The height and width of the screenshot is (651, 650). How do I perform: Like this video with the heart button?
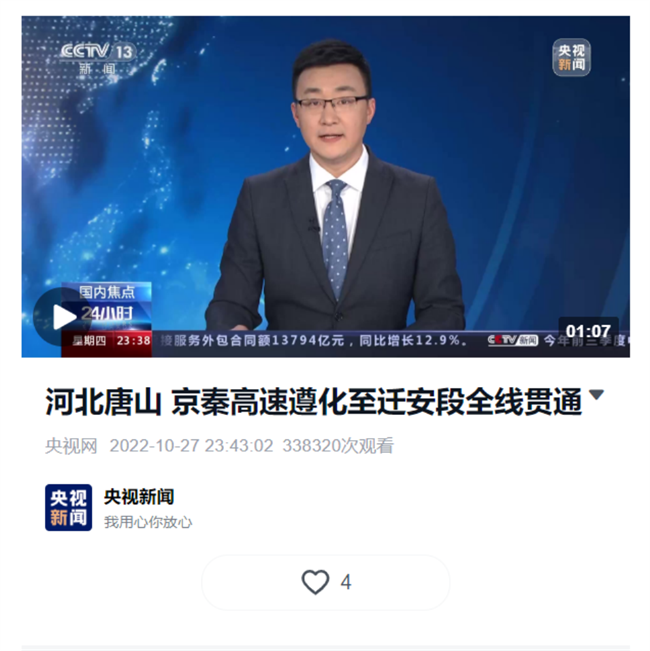[x=315, y=582]
